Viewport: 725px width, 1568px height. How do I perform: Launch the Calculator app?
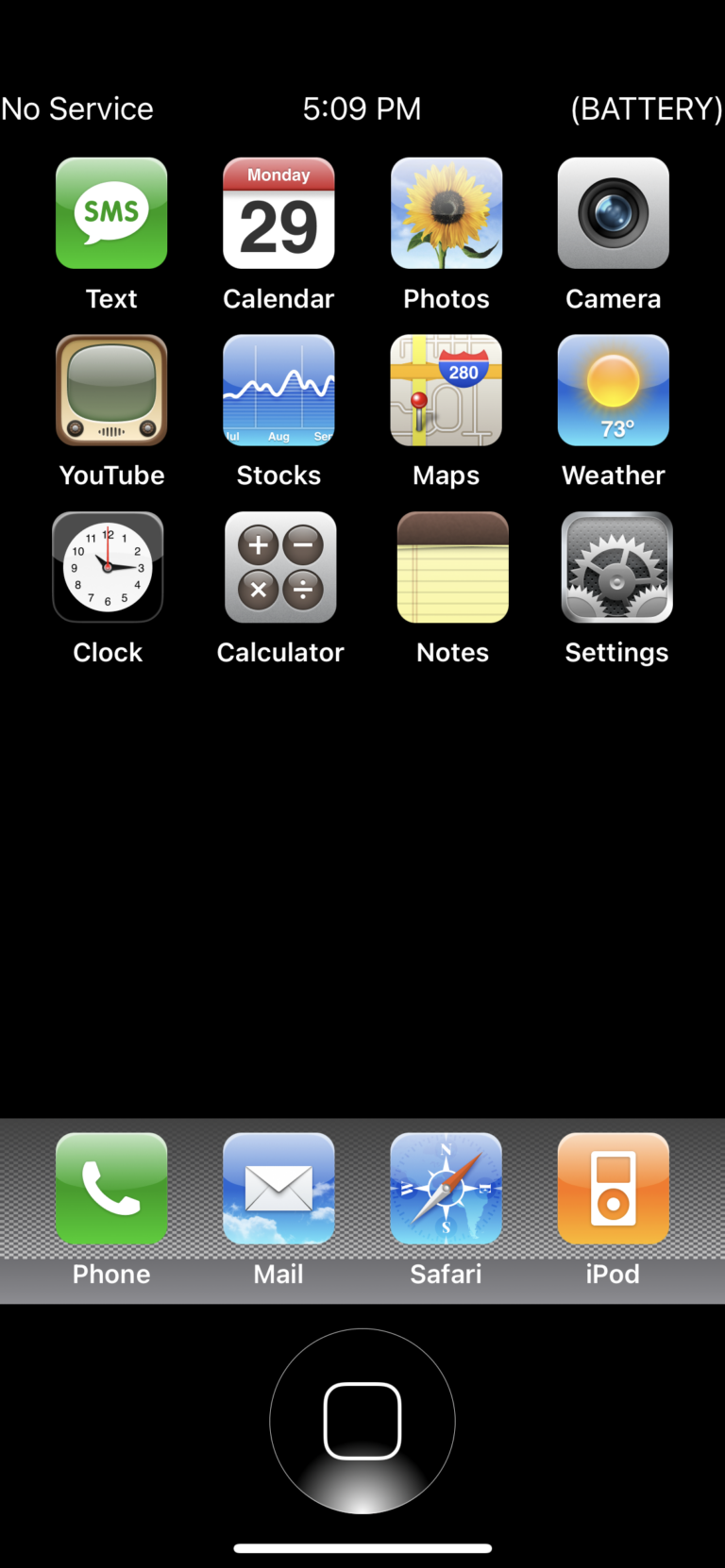[280, 567]
